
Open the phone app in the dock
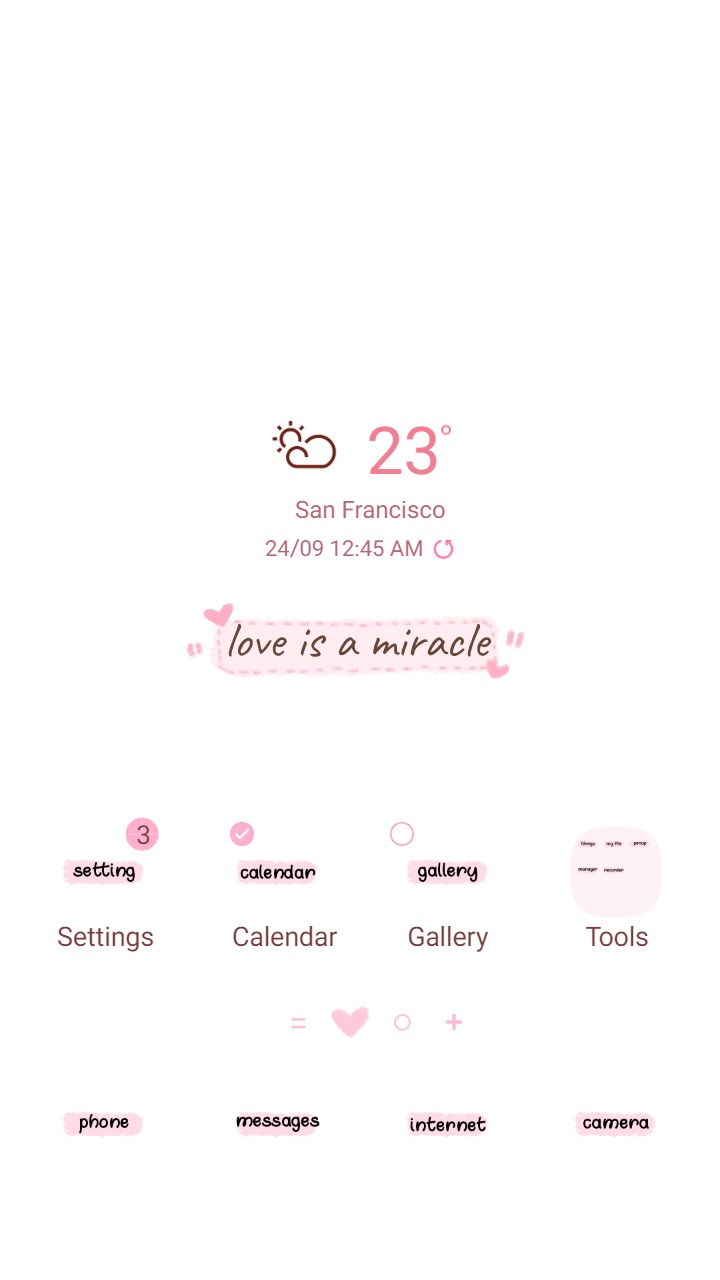[103, 1123]
